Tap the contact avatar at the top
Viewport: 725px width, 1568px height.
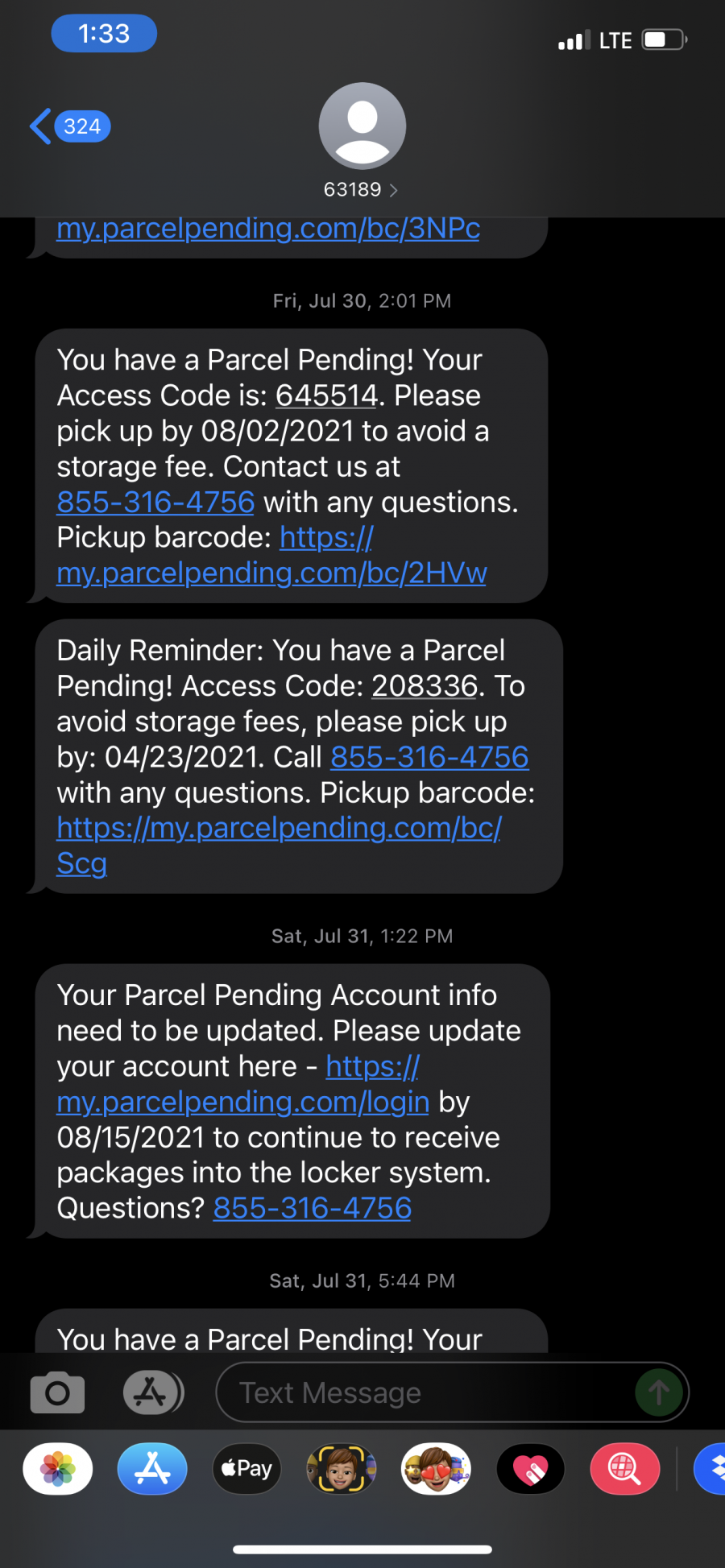(x=362, y=126)
